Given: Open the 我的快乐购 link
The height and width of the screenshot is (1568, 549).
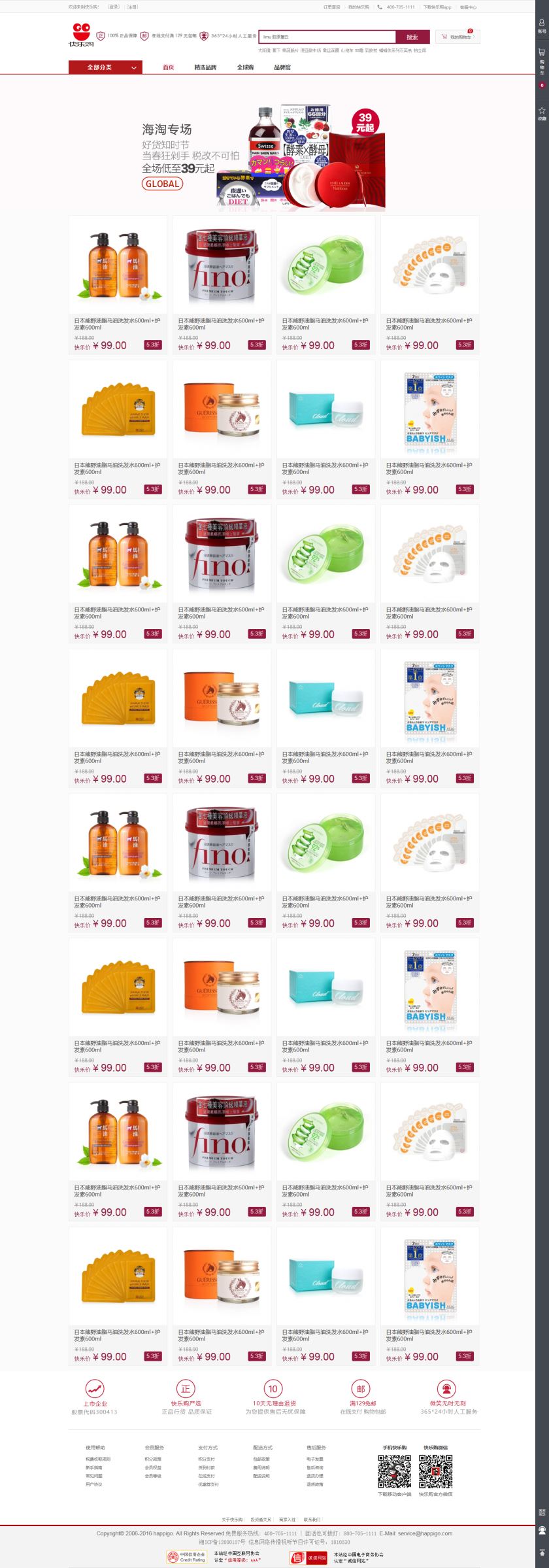Looking at the screenshot, I should coord(358,7).
